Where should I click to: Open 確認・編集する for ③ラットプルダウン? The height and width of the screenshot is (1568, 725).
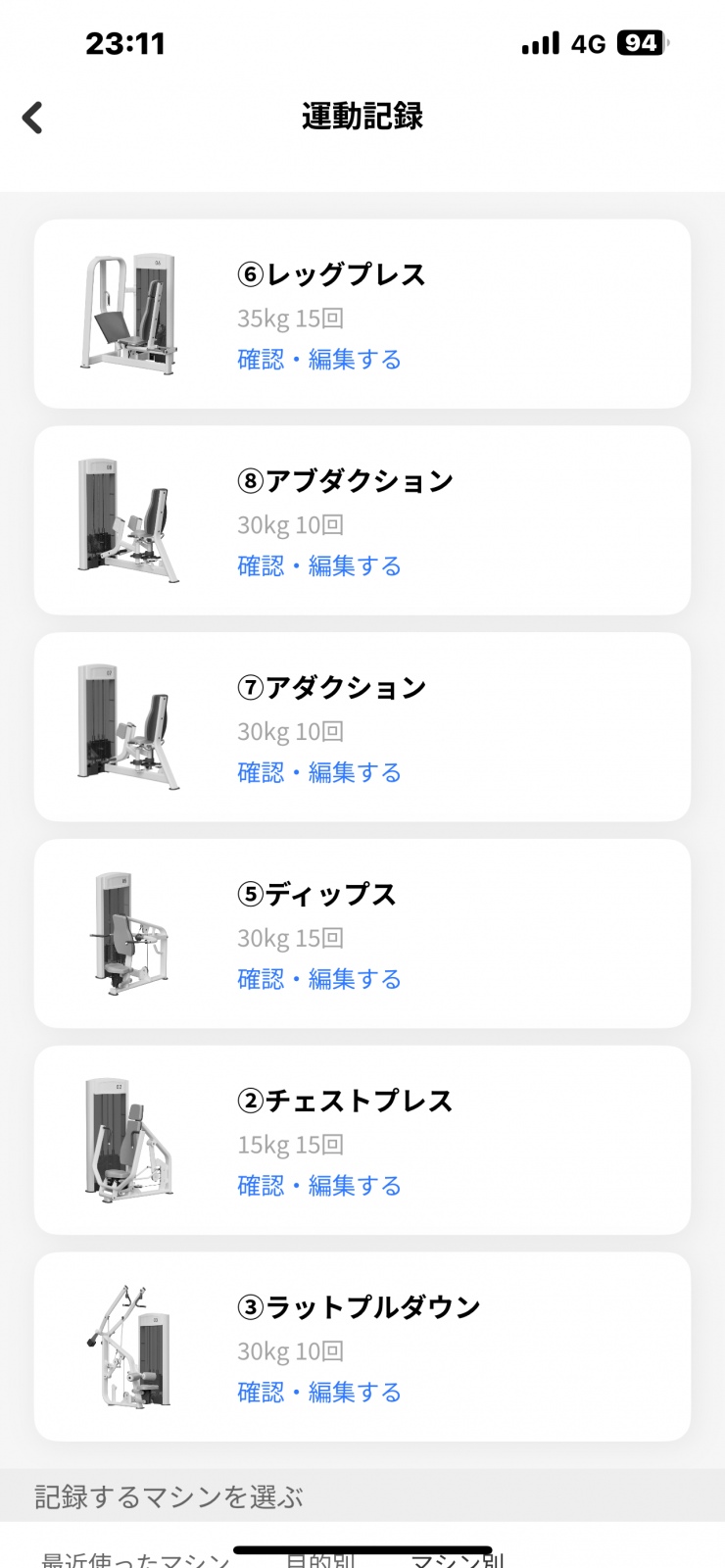(319, 1393)
